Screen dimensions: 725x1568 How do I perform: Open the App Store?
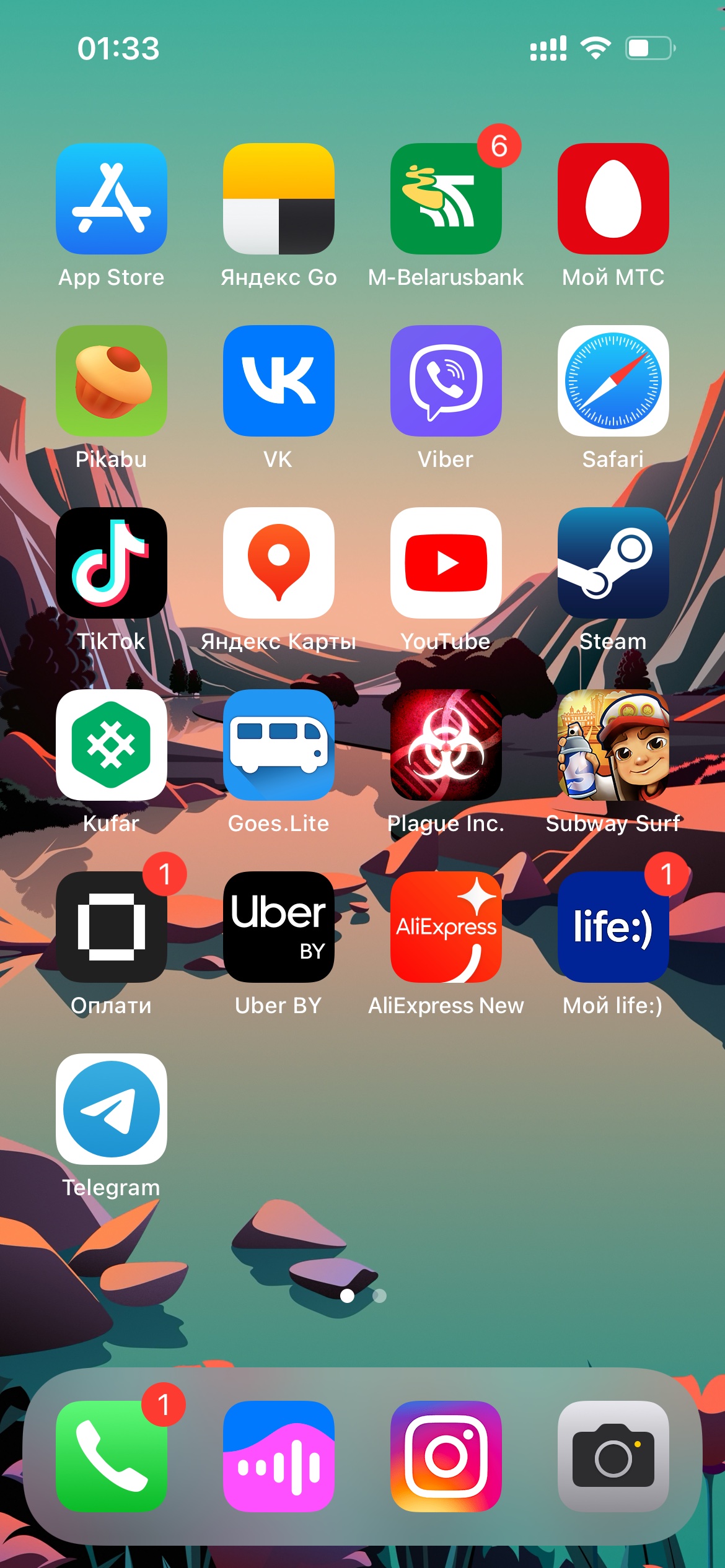point(112,199)
